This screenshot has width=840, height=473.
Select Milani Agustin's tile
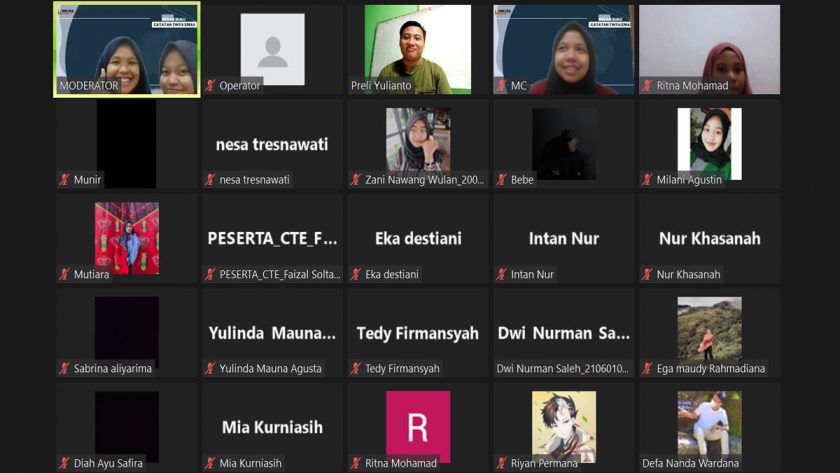[x=709, y=144]
